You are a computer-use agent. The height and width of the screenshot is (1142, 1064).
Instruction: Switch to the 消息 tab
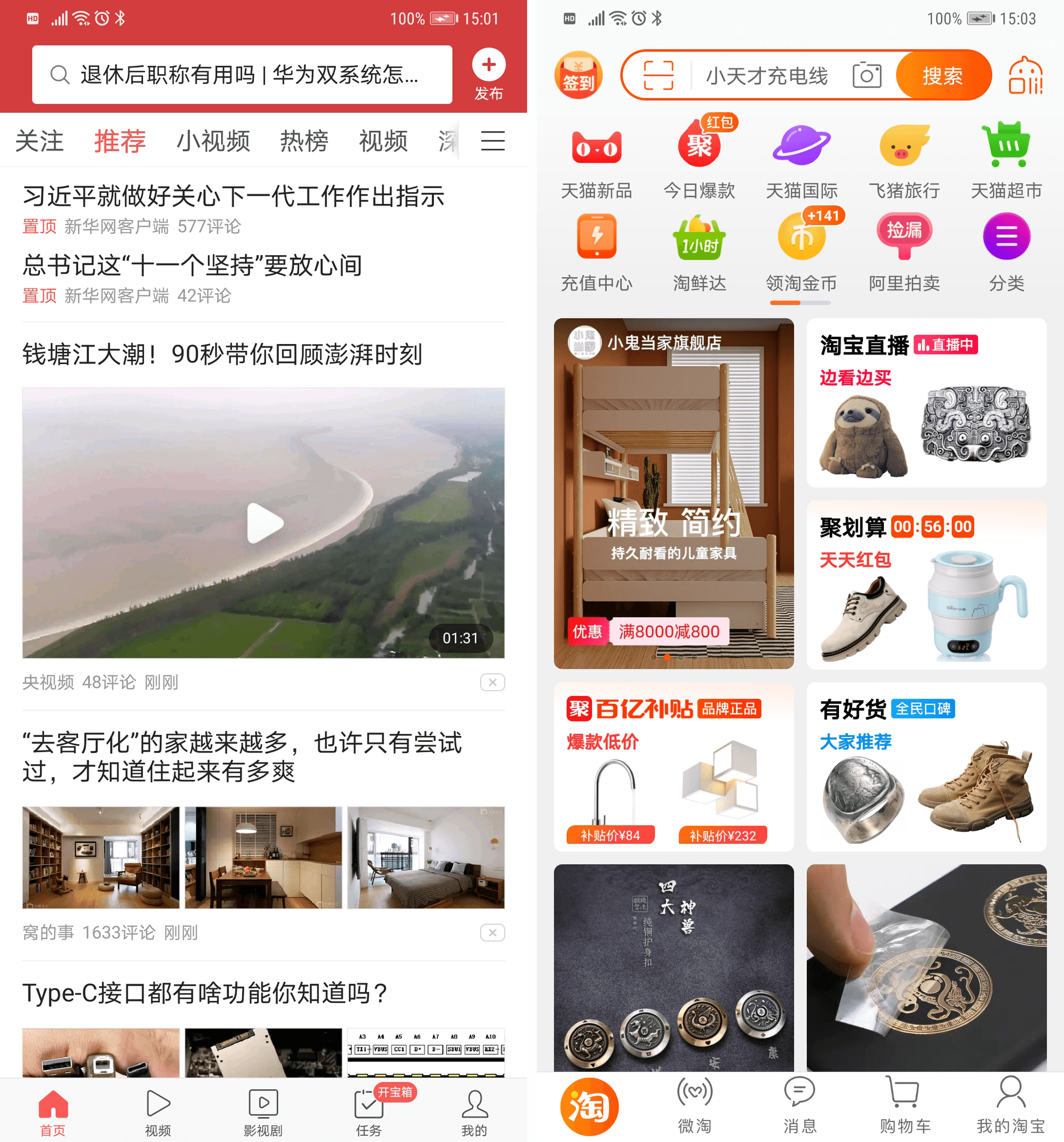pos(799,1107)
